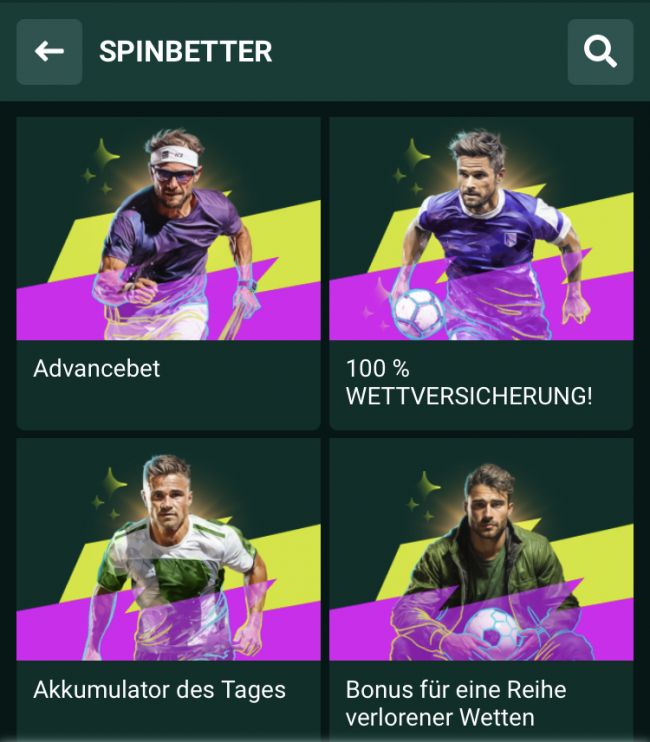Open the Advancebet promotion card
This screenshot has height=742, width=650.
coord(168,272)
